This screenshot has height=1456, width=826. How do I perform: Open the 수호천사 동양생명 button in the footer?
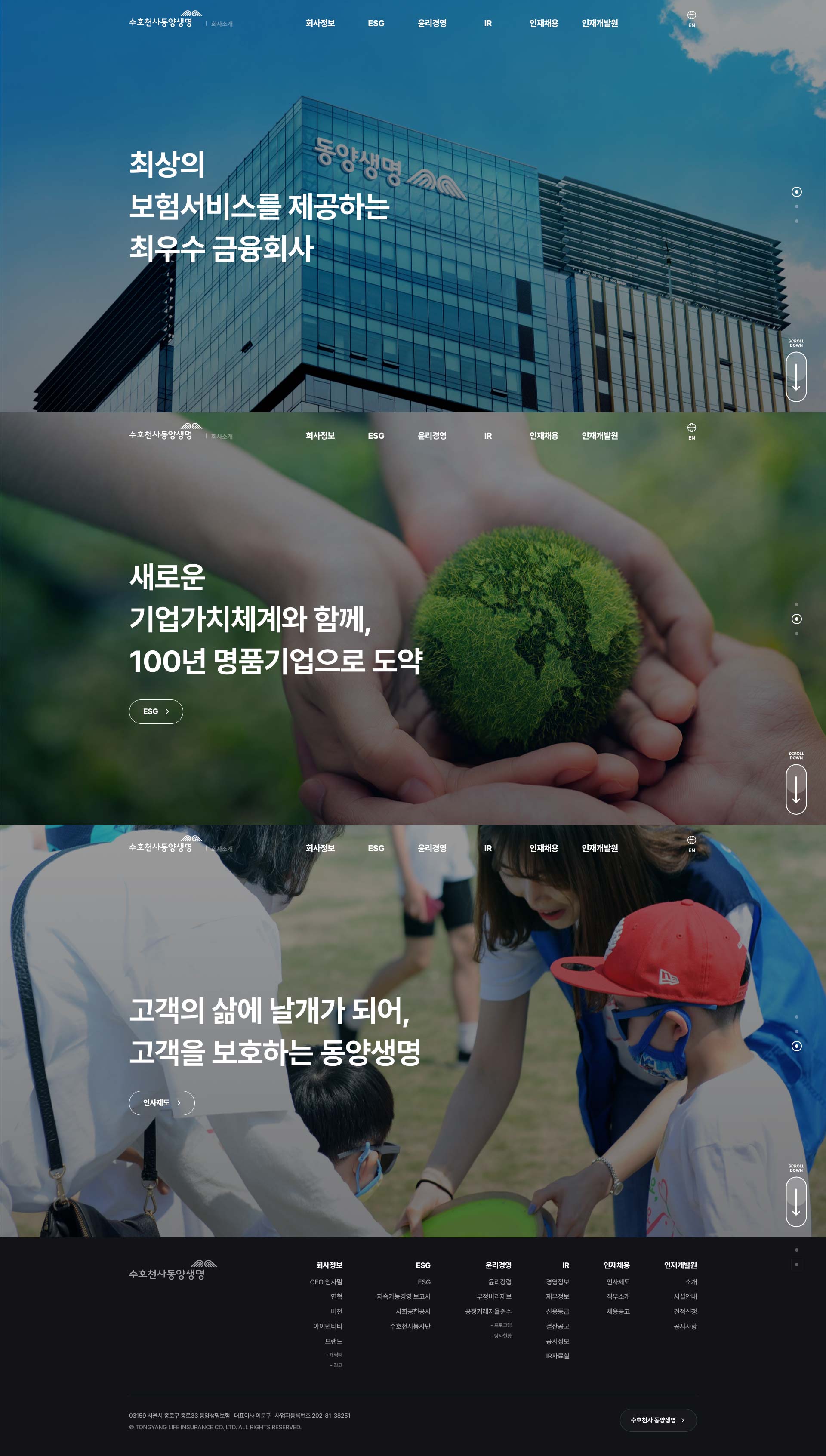coord(657,1420)
